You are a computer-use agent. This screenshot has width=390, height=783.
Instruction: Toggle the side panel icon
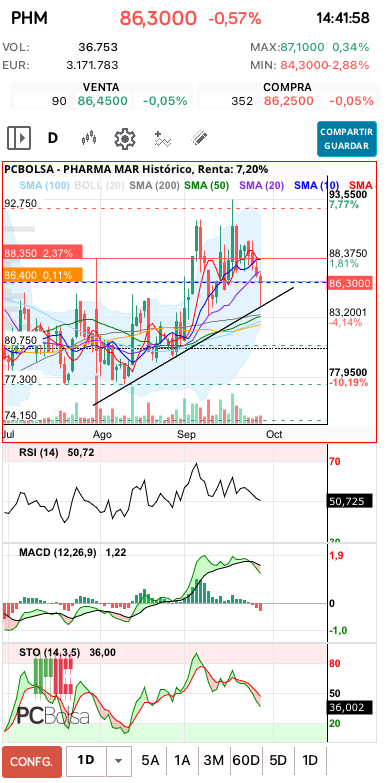(x=18, y=137)
